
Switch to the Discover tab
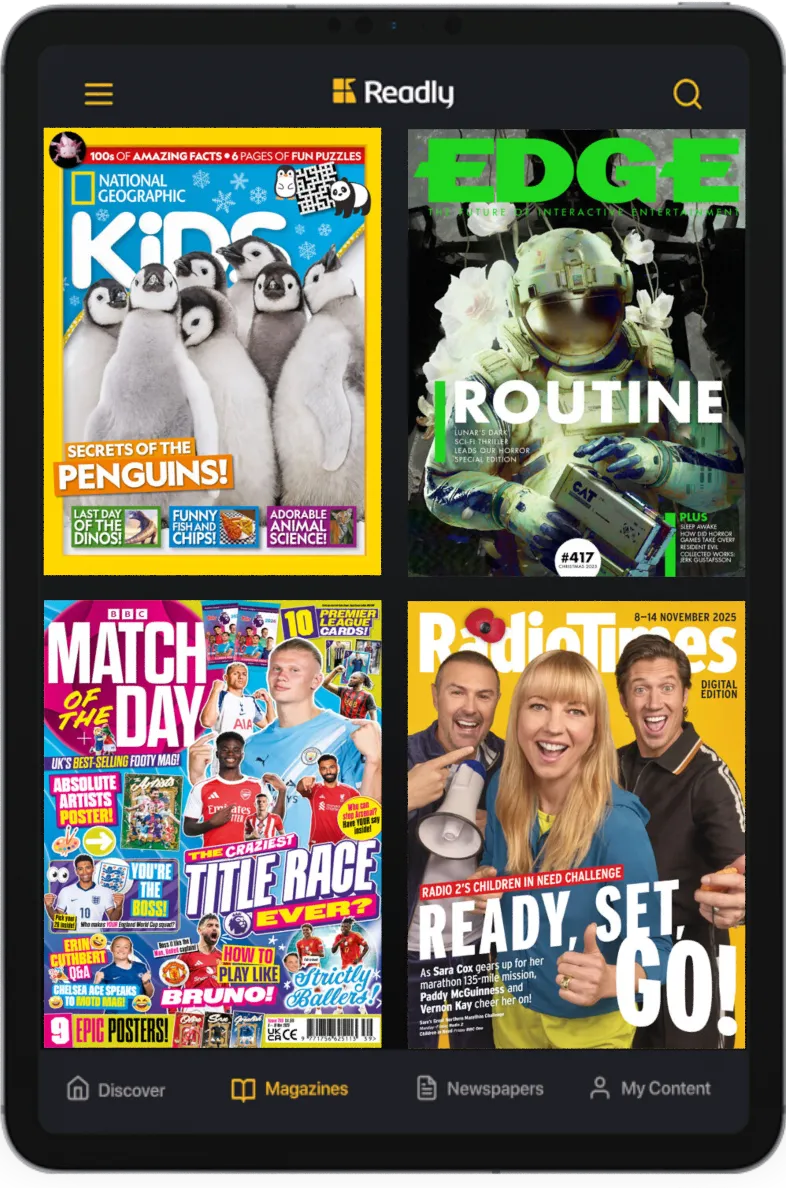pyautogui.click(x=116, y=1089)
